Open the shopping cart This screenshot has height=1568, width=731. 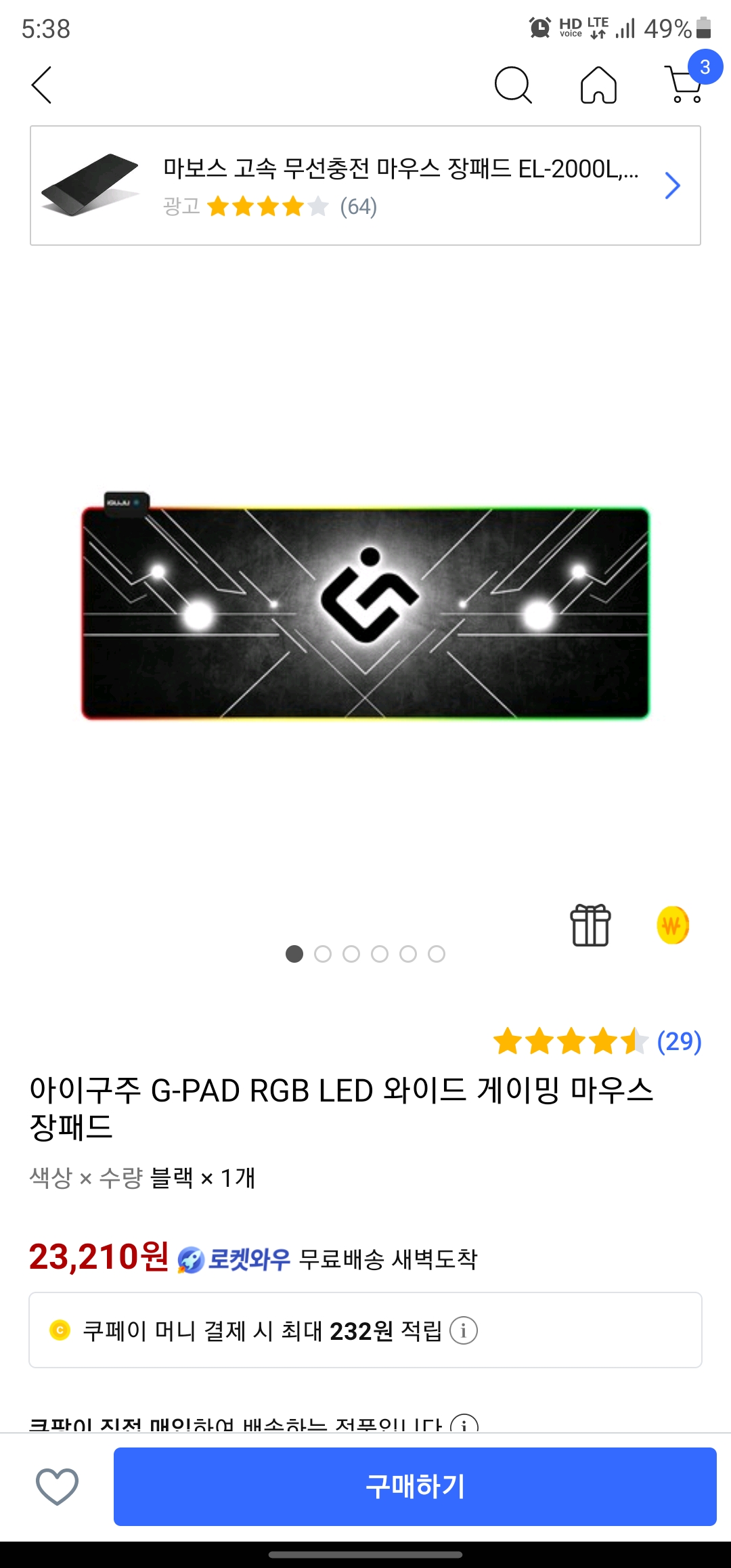pyautogui.click(x=685, y=85)
